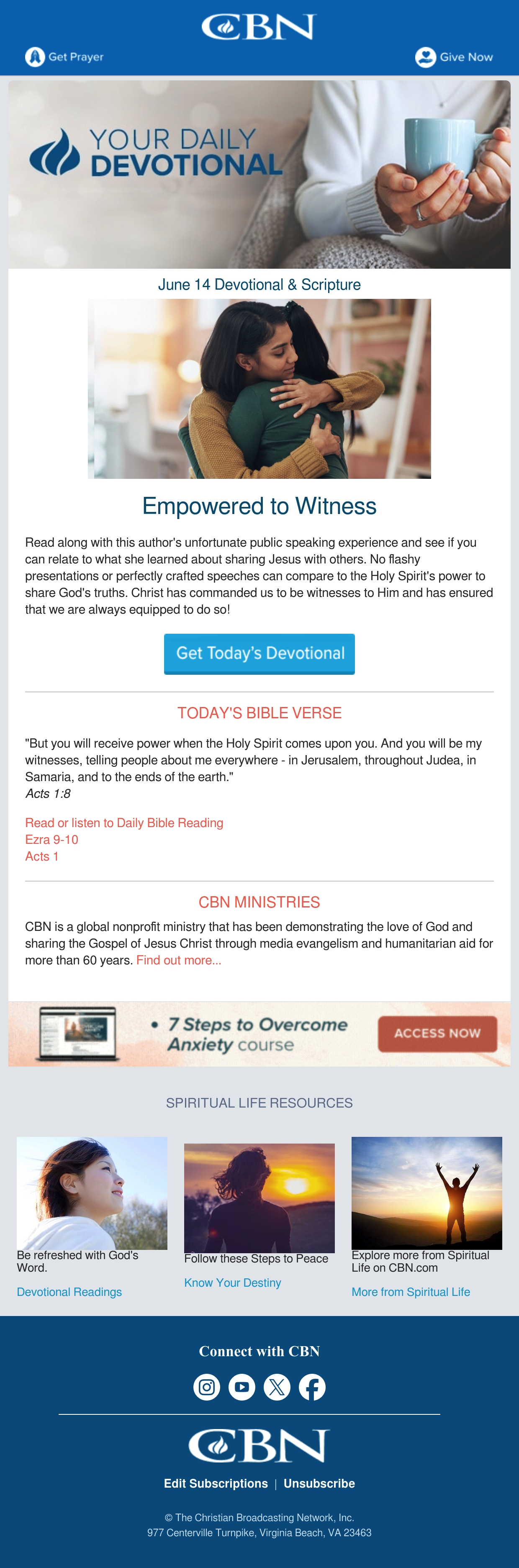
Task: Select Edit Subscriptions
Action: click(x=216, y=1483)
